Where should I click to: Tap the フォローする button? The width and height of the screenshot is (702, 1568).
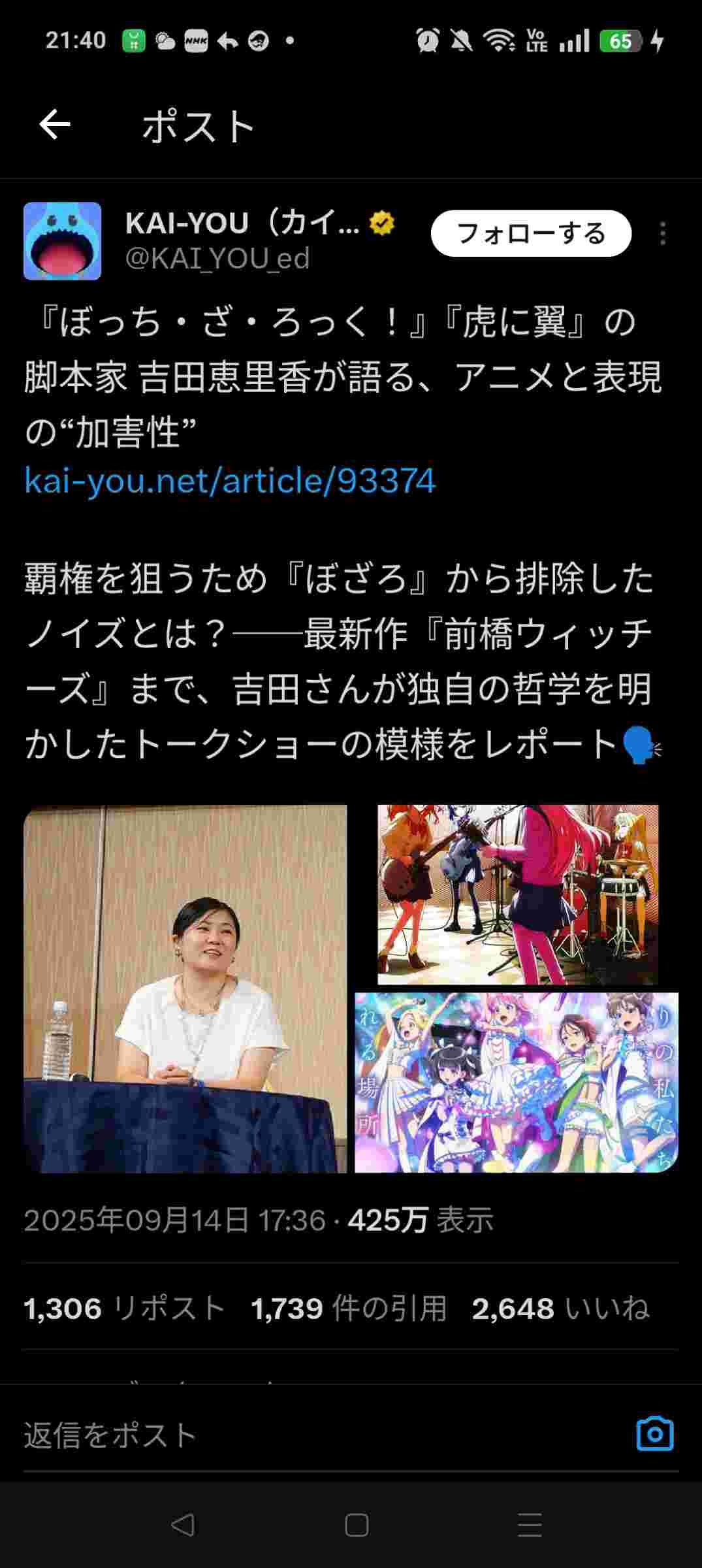(531, 233)
